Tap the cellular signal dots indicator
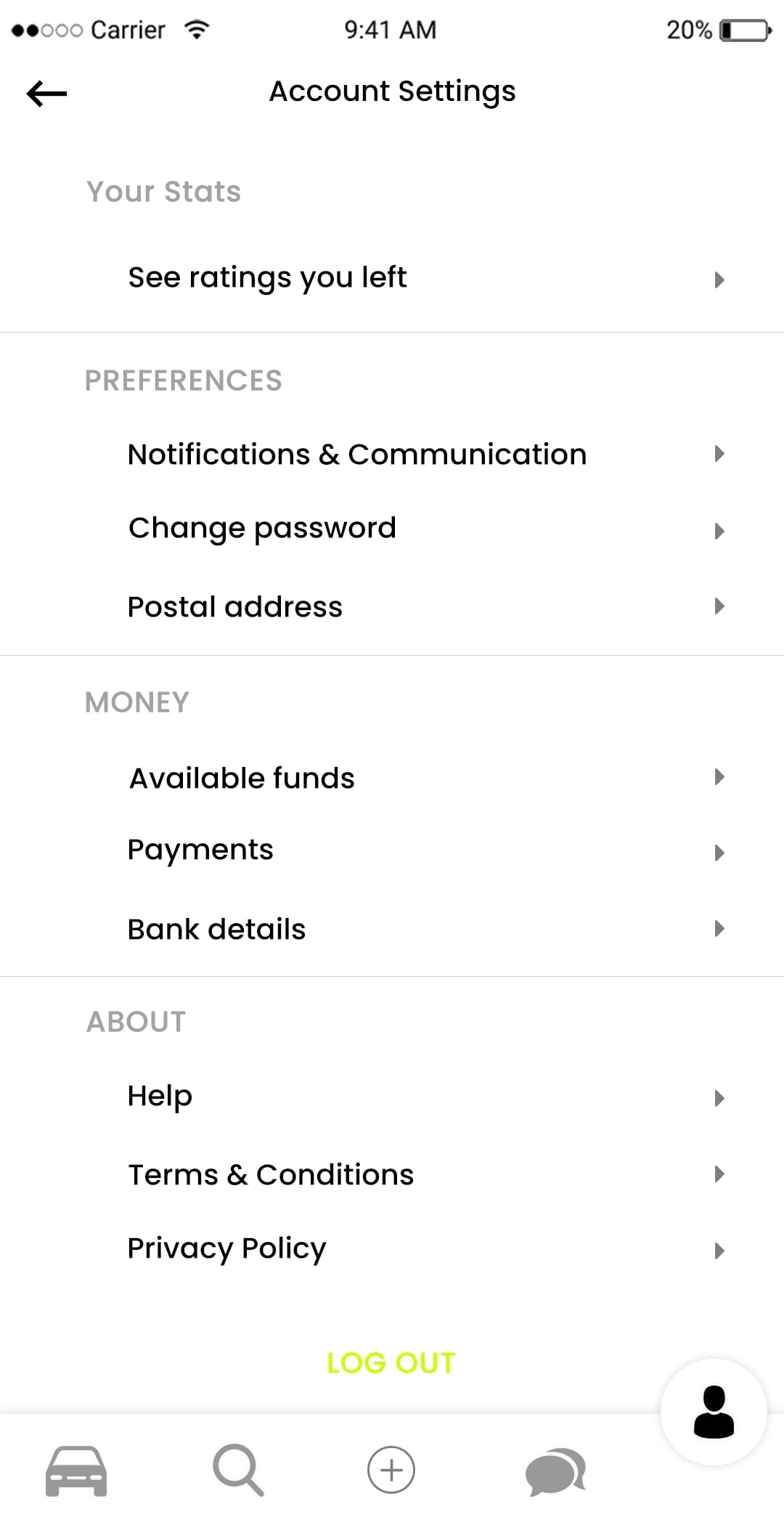The height and width of the screenshot is (1525, 784). tap(45, 29)
